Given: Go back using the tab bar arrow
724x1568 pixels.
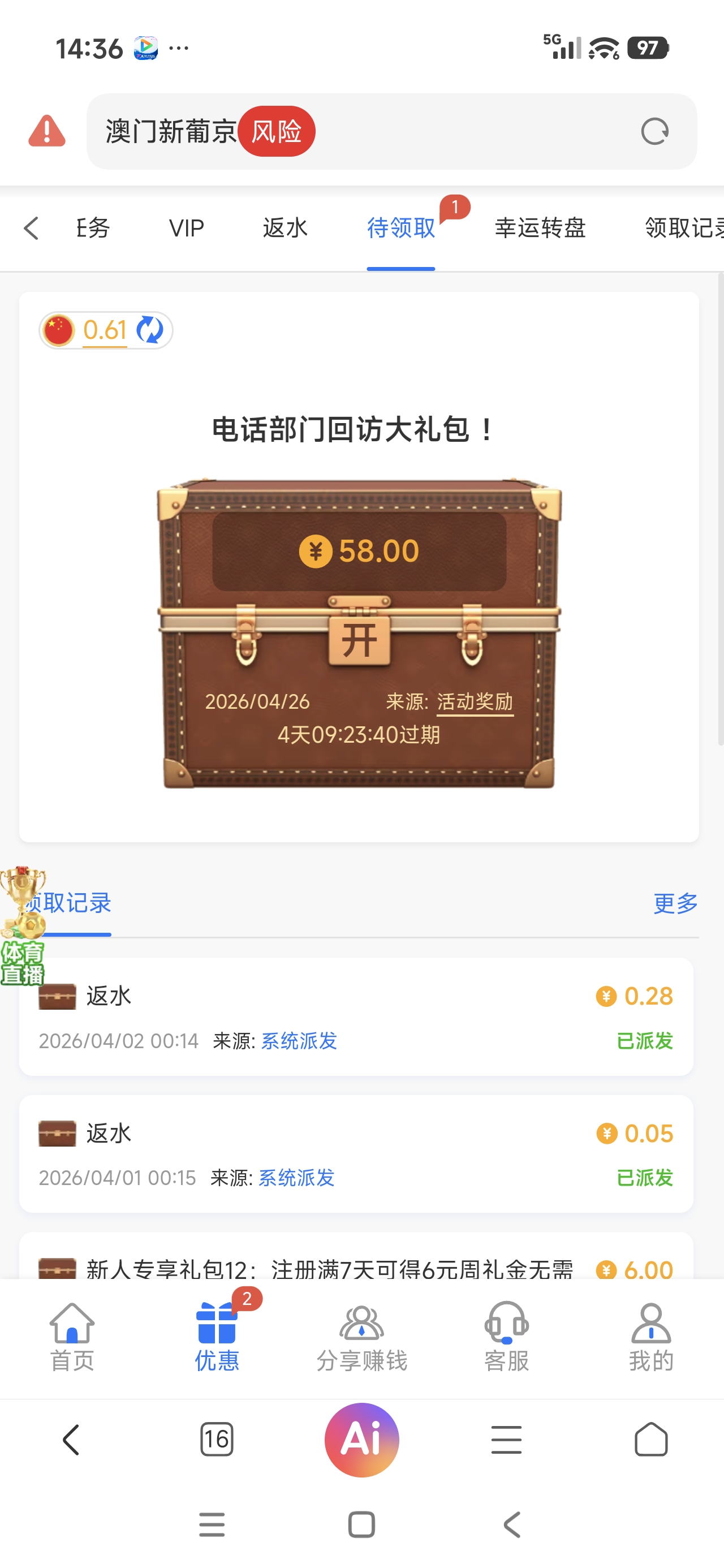Looking at the screenshot, I should pos(32,229).
